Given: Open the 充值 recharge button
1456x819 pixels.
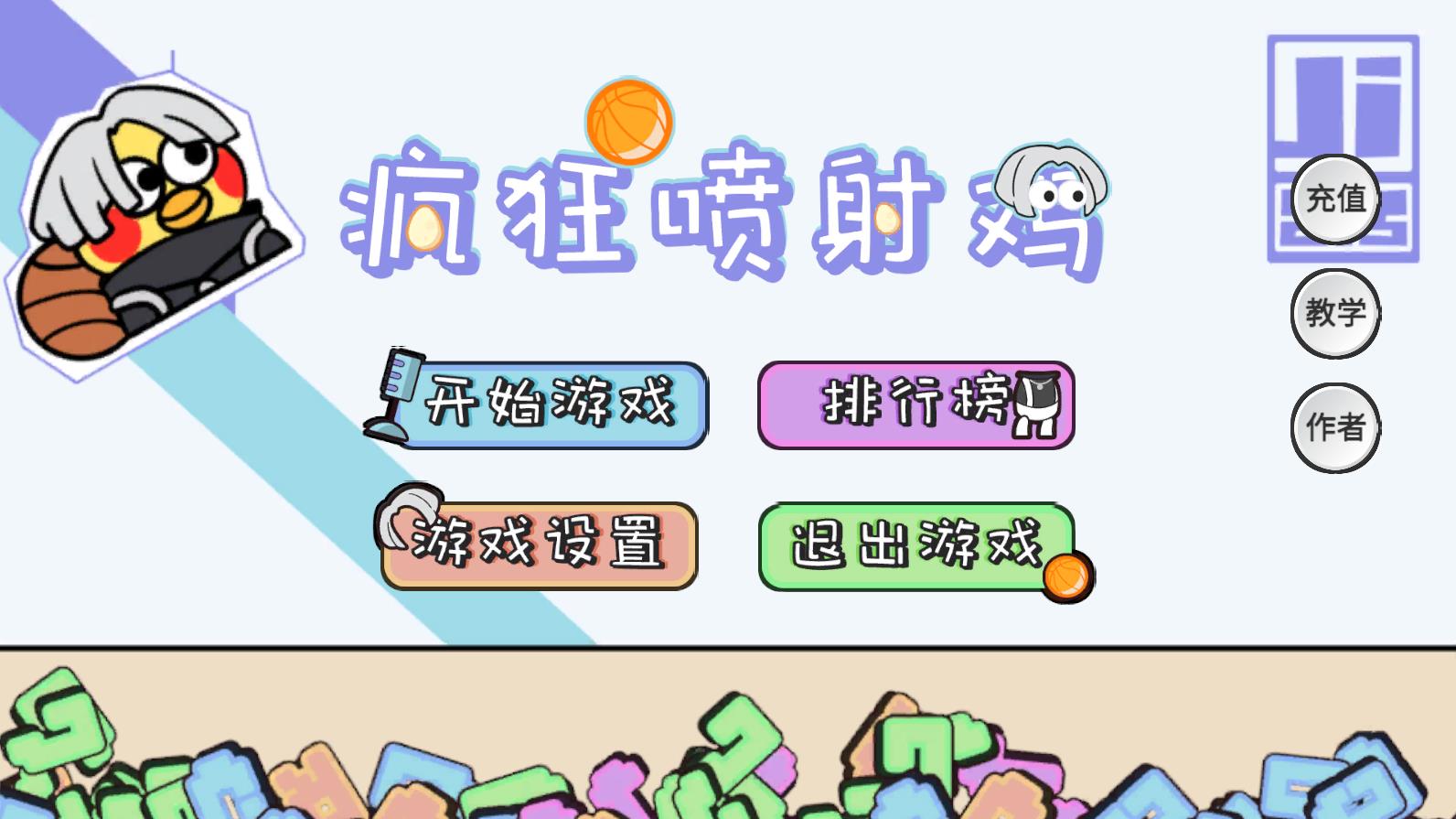Looking at the screenshot, I should (1335, 199).
